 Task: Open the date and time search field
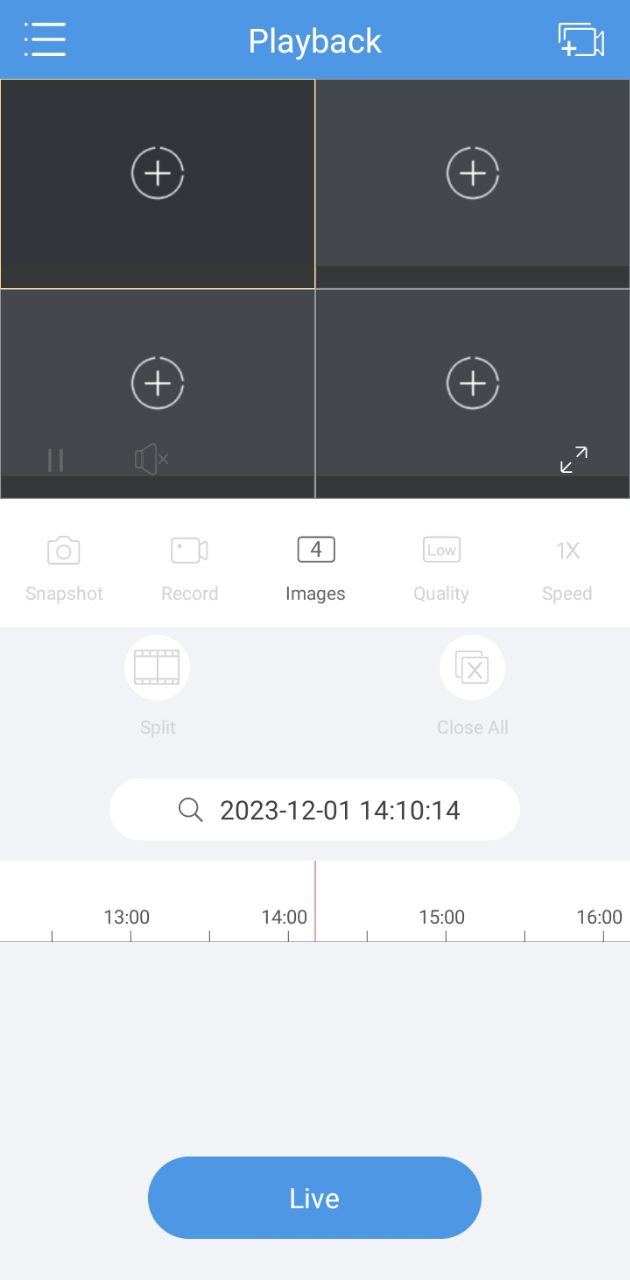coord(314,809)
